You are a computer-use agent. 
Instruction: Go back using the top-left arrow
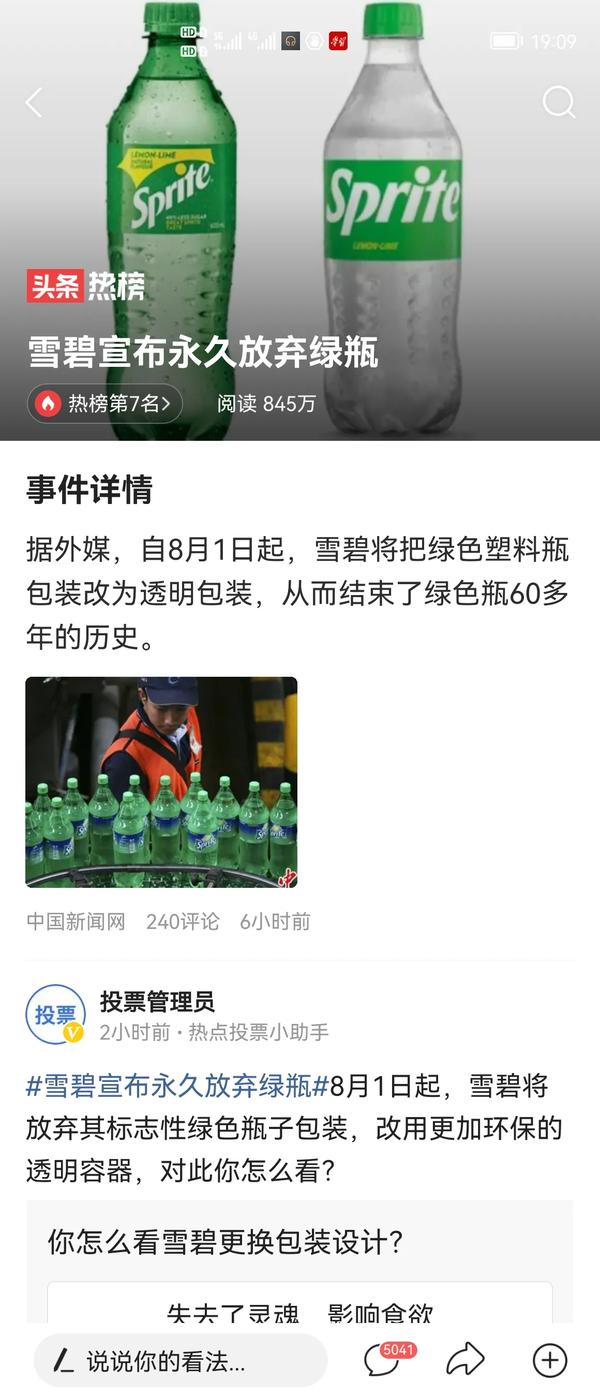(x=34, y=102)
